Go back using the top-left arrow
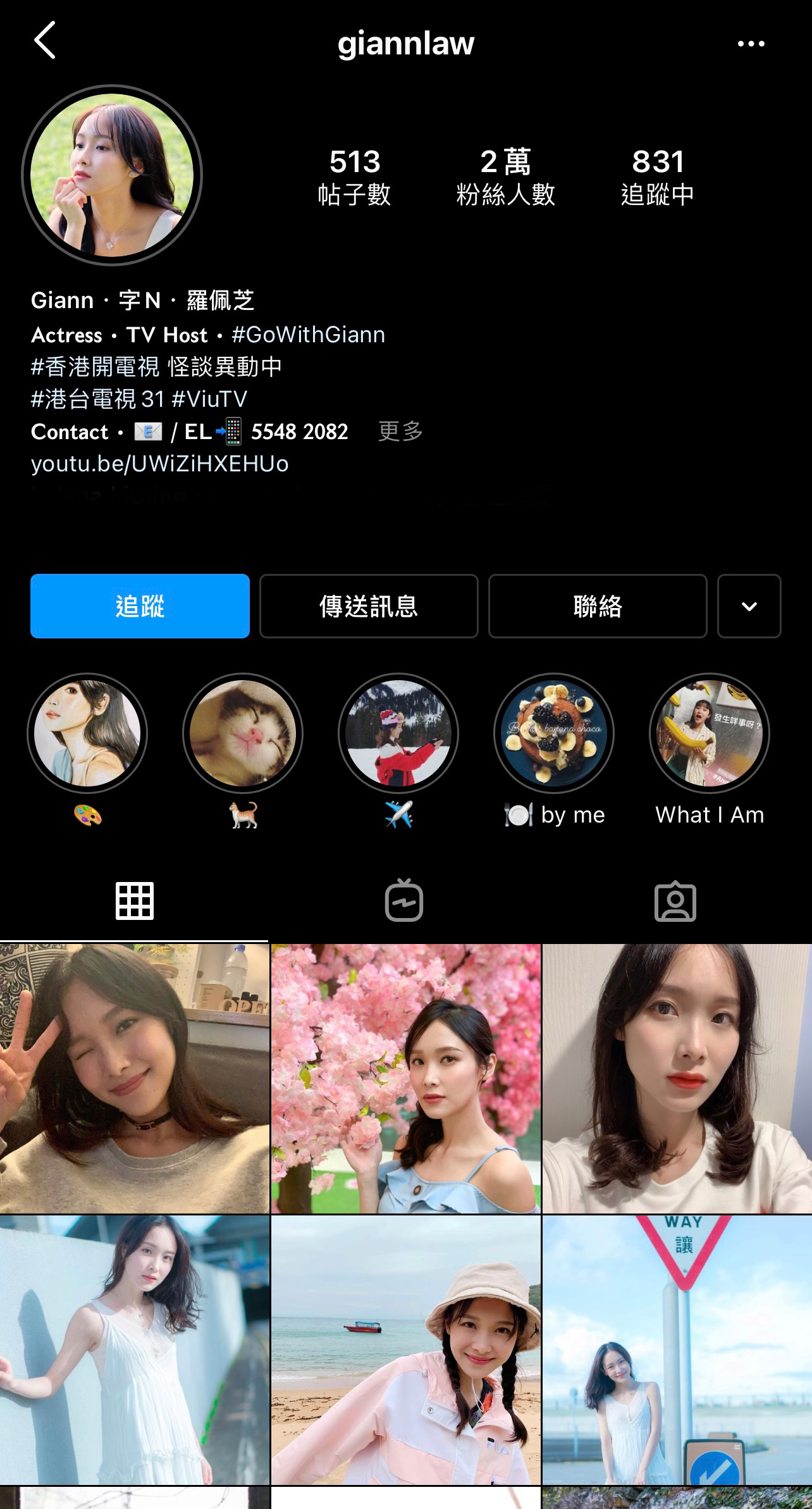Viewport: 812px width, 1509px height. pos(45,40)
